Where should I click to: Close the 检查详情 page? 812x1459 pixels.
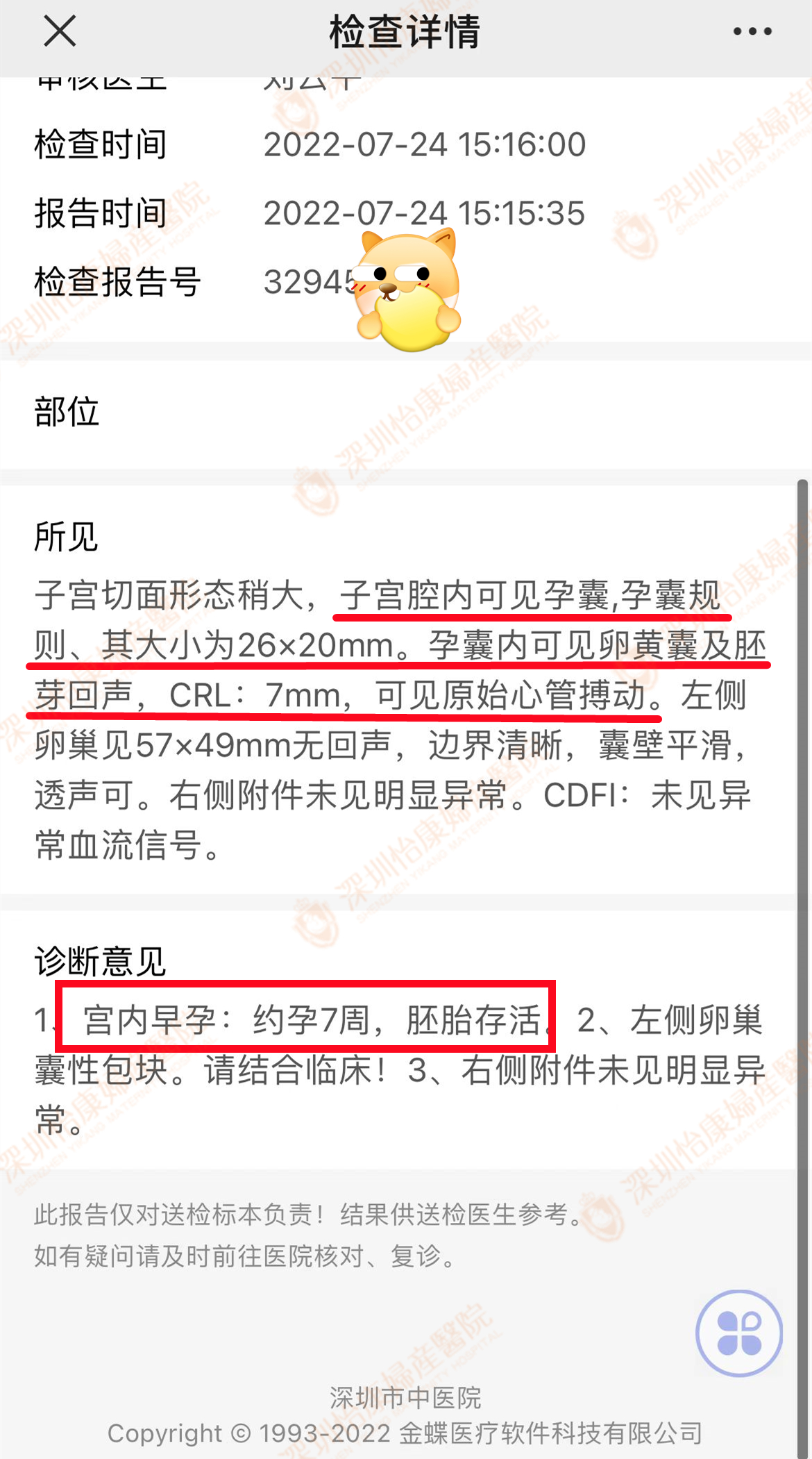60,32
